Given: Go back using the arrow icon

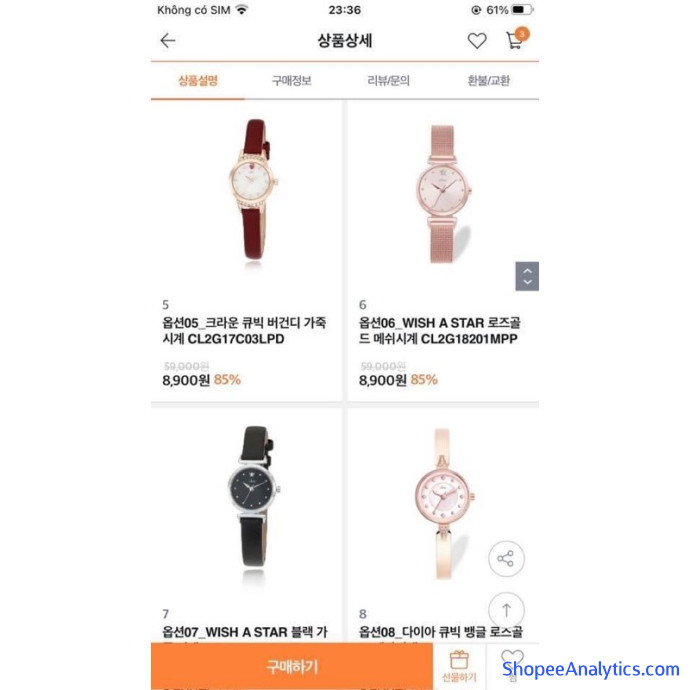Looking at the screenshot, I should tap(168, 41).
